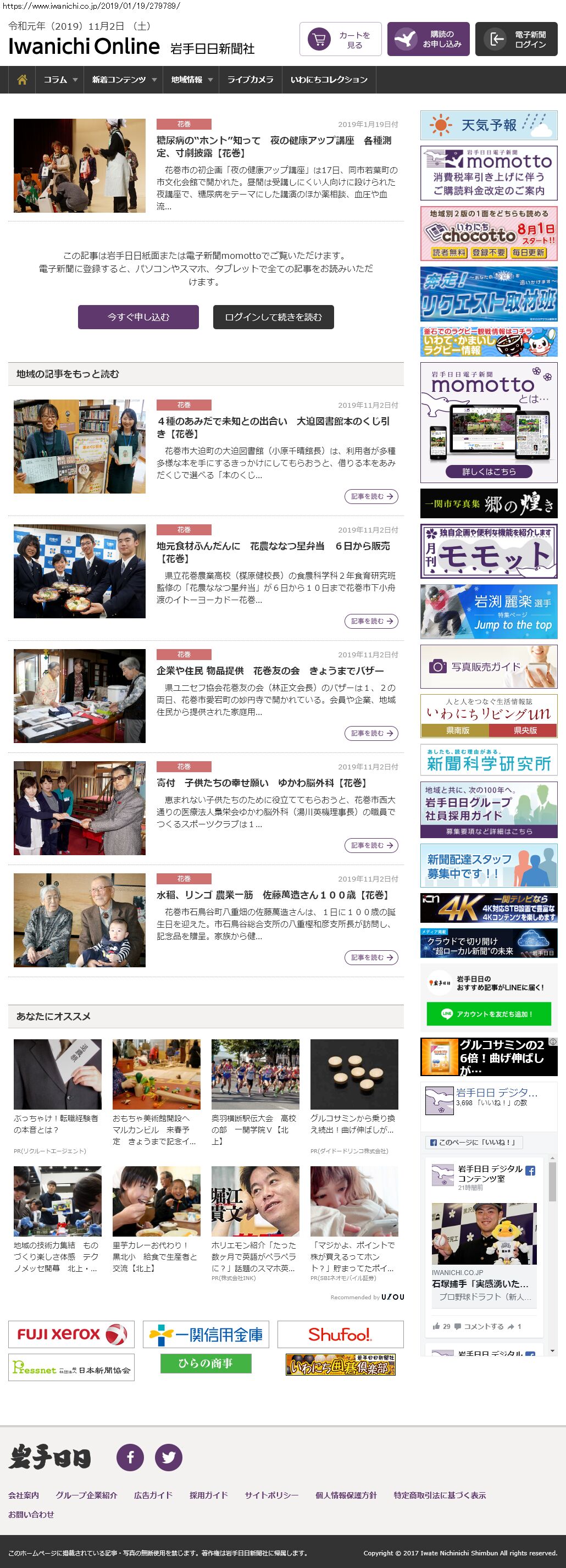
Task: Open 会社案内 footer link
Action: tap(24, 1495)
